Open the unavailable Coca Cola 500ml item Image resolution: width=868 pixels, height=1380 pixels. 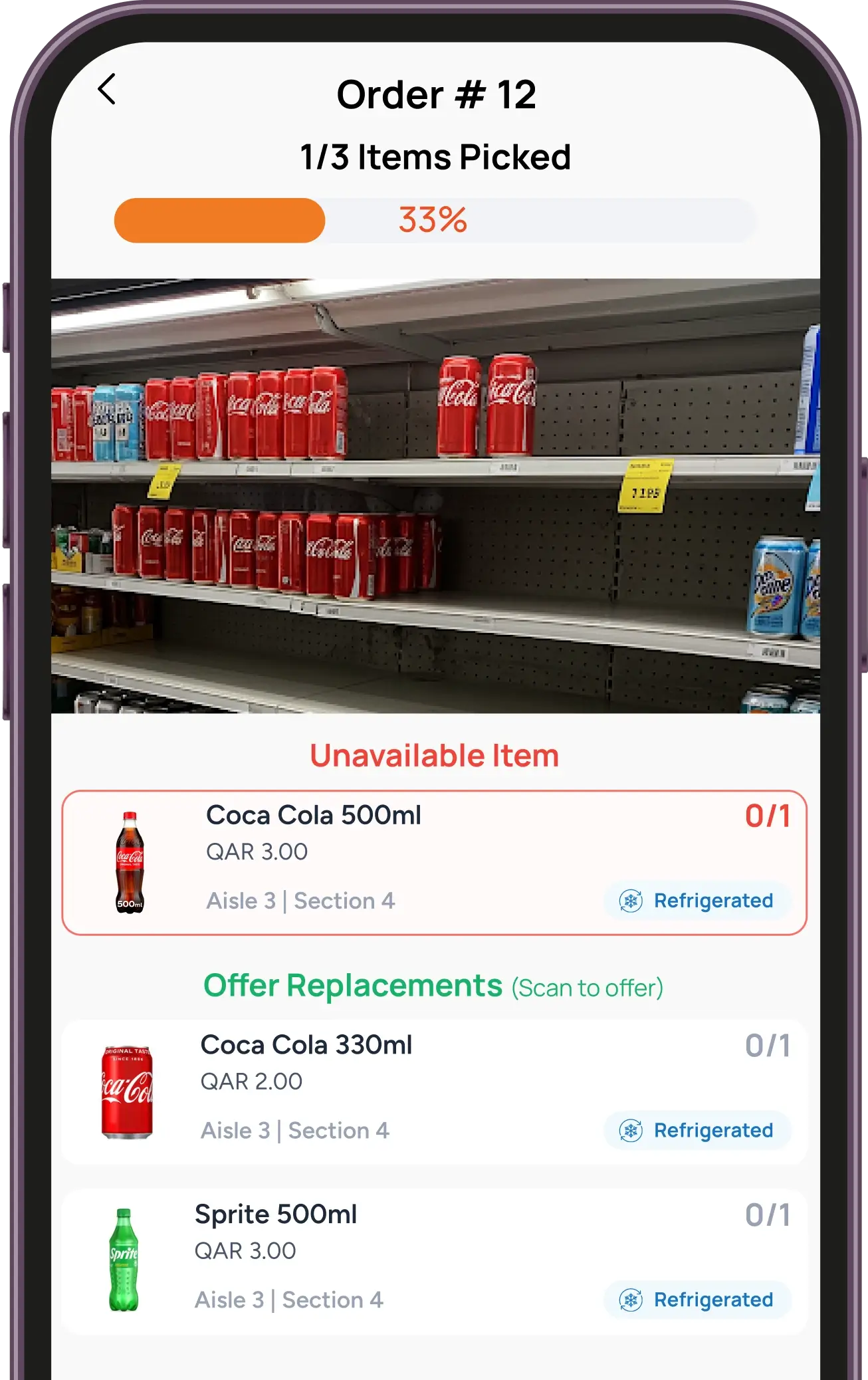tap(433, 862)
